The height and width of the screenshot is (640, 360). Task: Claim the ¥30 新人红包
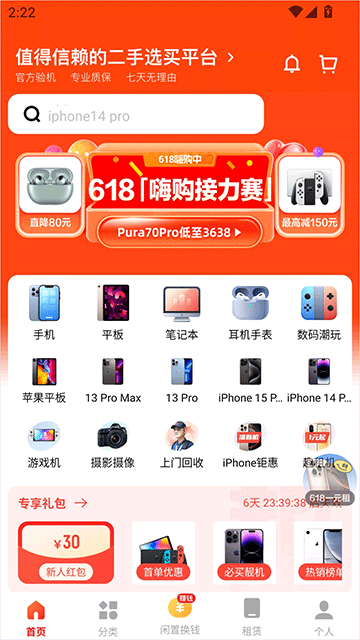point(66,553)
